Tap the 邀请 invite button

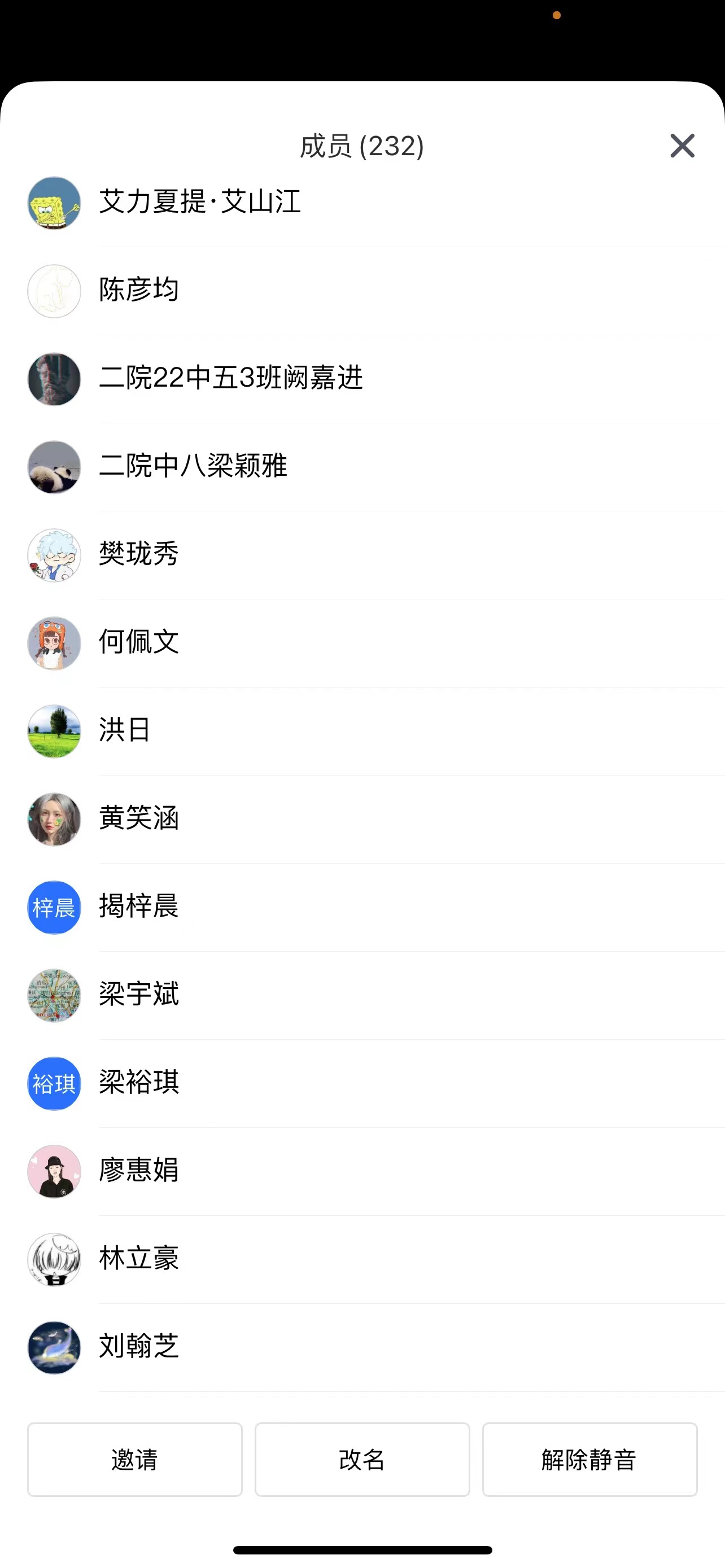point(134,1459)
